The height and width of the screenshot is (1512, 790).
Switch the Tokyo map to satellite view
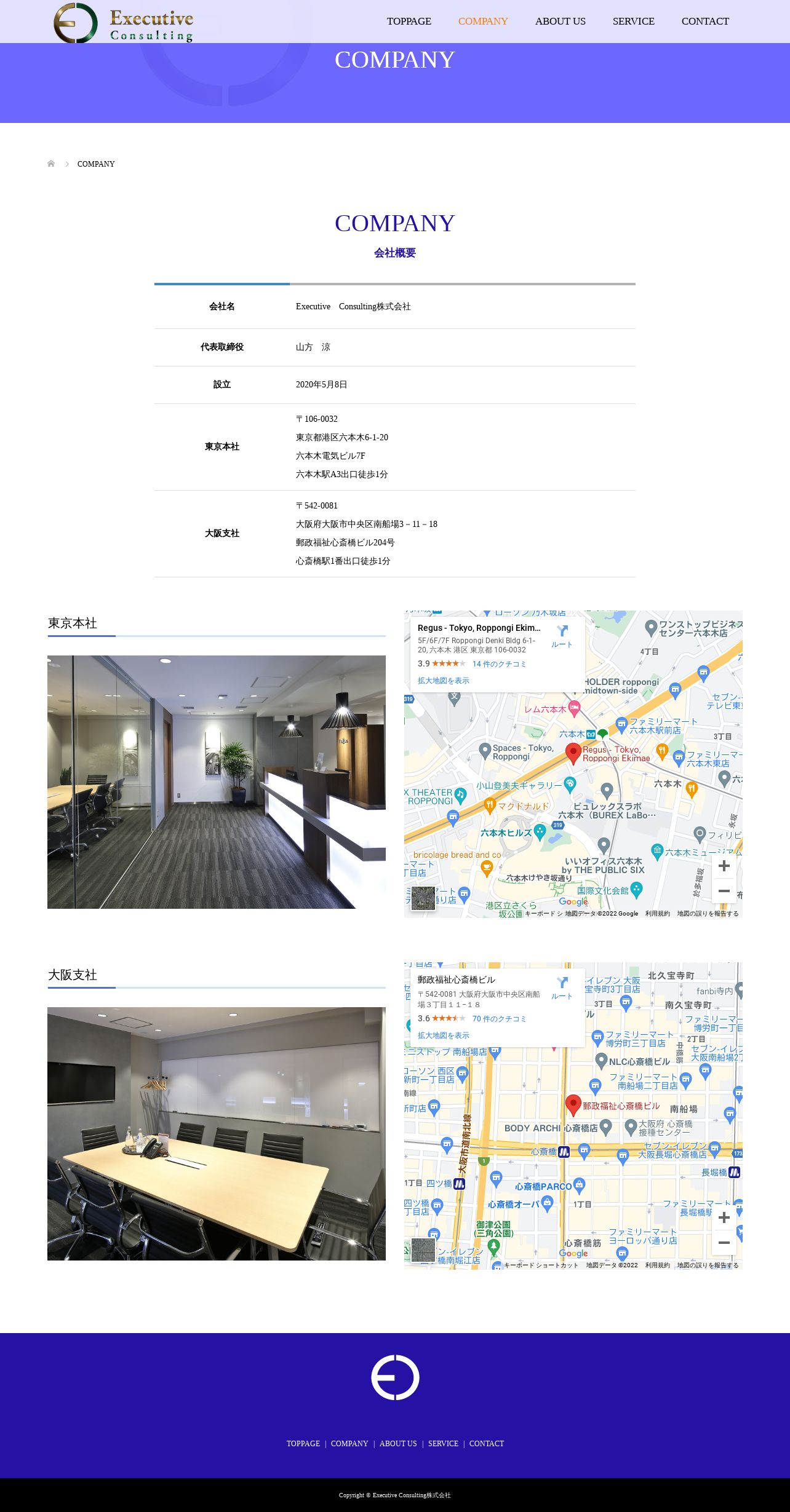click(x=423, y=898)
